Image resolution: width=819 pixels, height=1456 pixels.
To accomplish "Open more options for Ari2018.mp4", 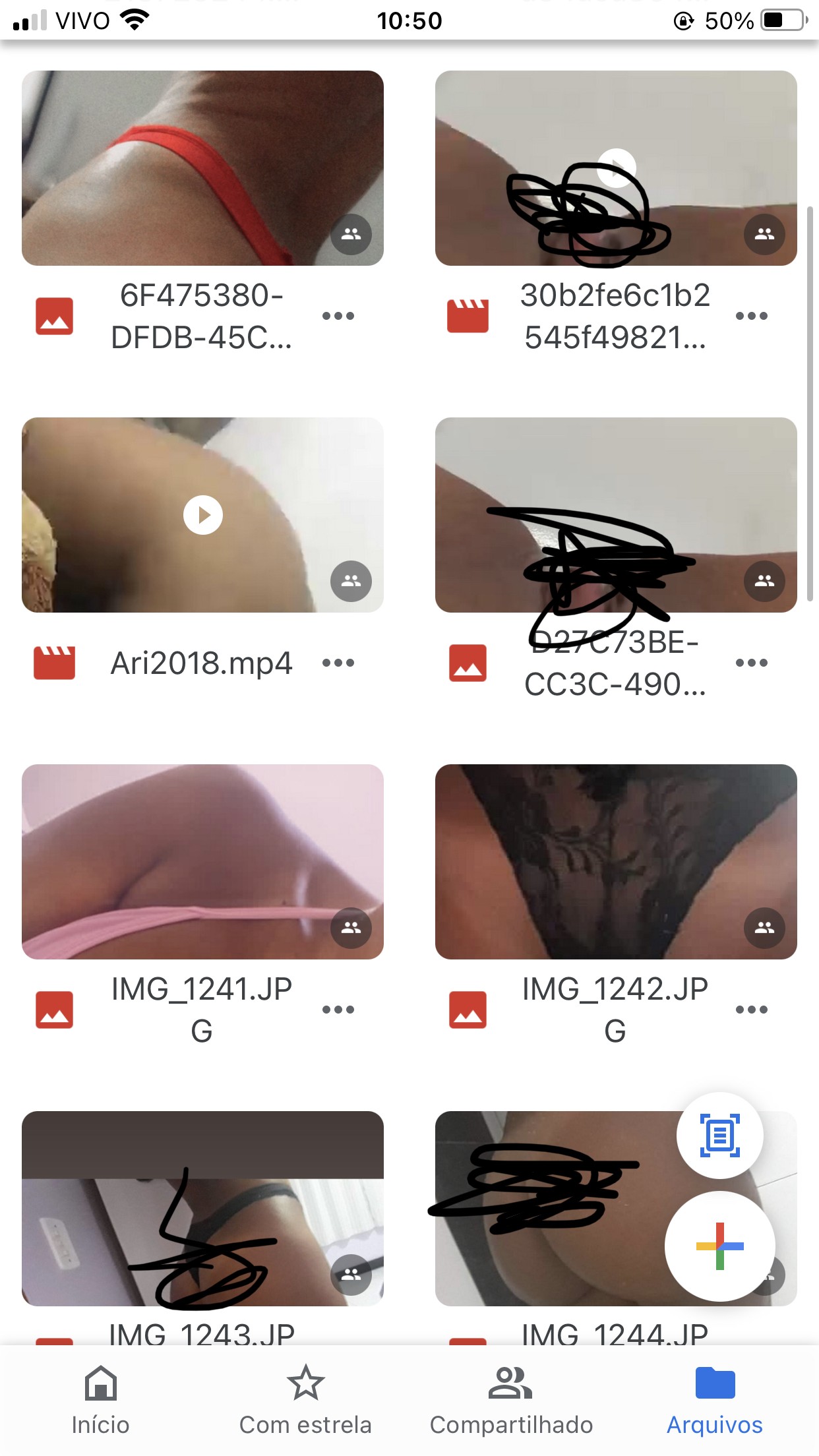I will [x=338, y=663].
